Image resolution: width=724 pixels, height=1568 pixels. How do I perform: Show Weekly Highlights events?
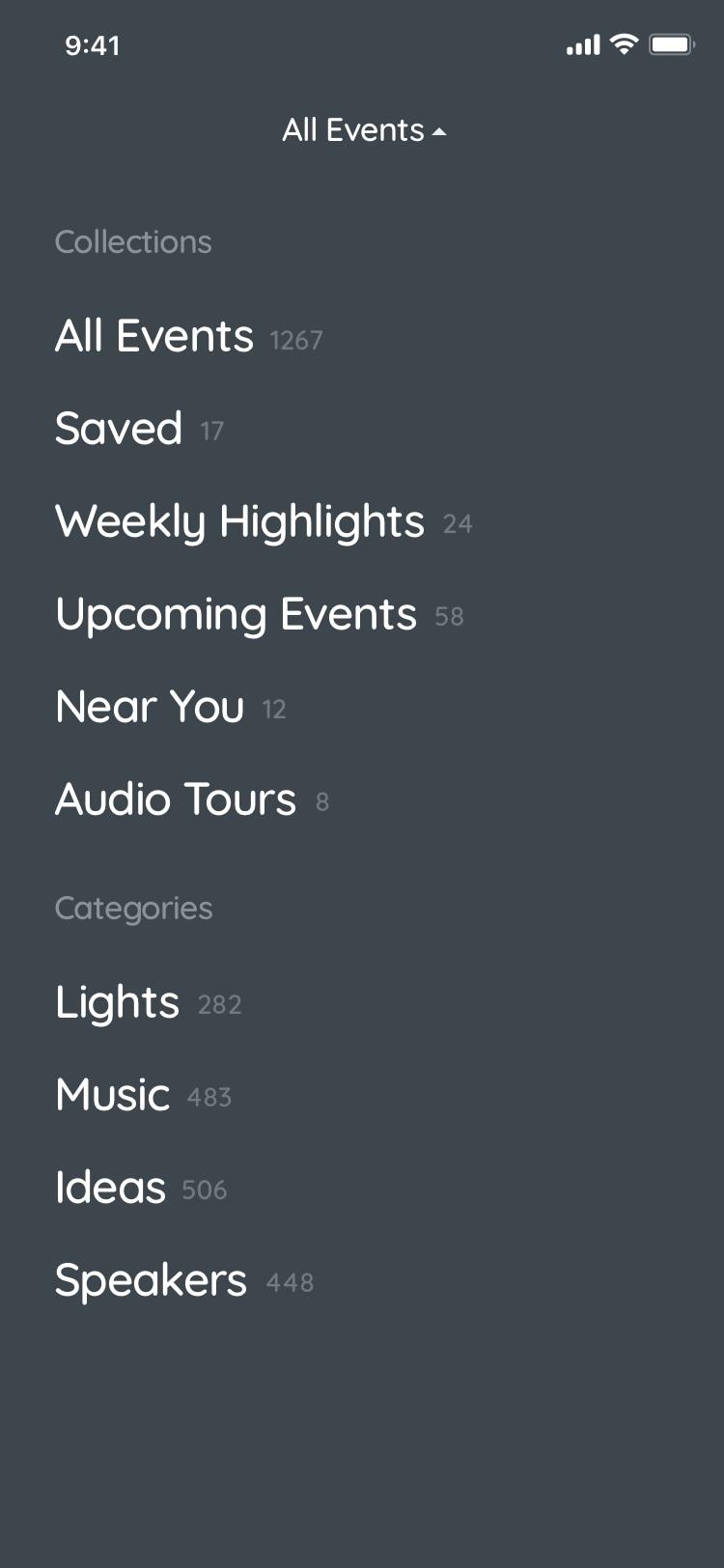239,522
